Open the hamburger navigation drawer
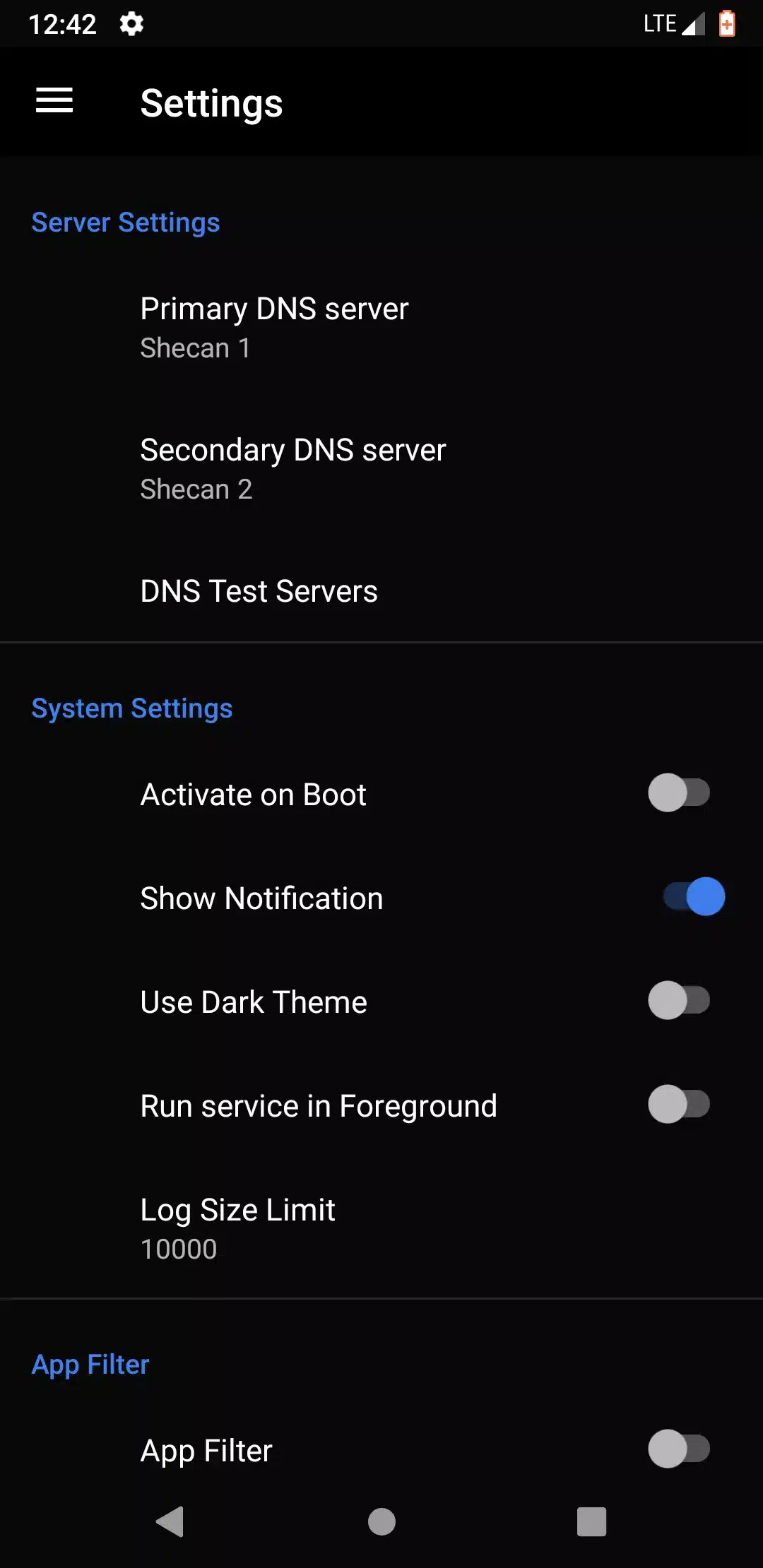The image size is (763, 1568). pos(54,100)
